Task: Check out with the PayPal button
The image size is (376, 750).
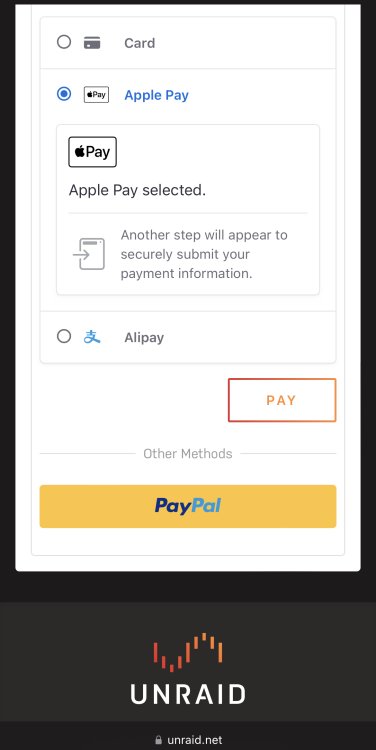Action: point(188,506)
